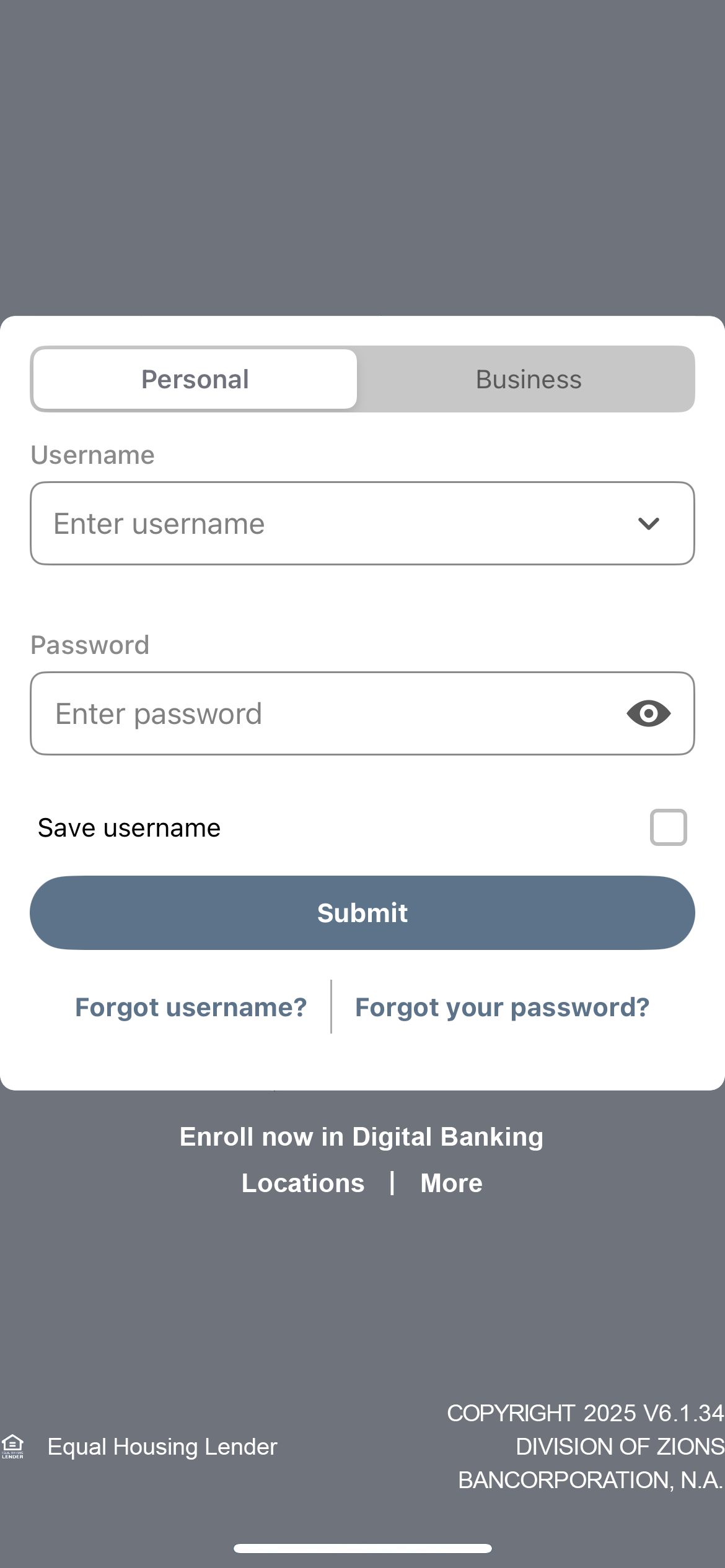
Task: Open the More options link
Action: coord(450,1182)
